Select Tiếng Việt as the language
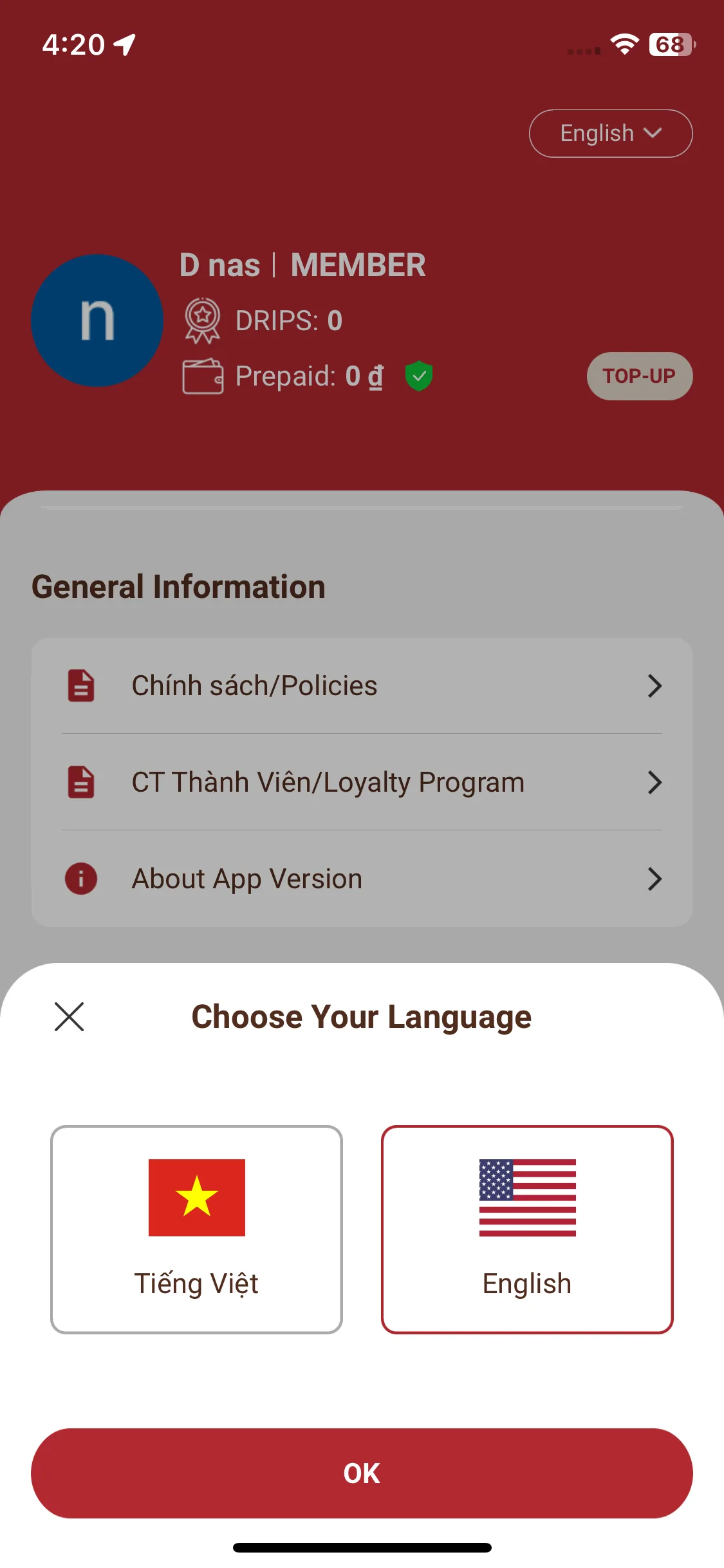 click(x=196, y=1229)
